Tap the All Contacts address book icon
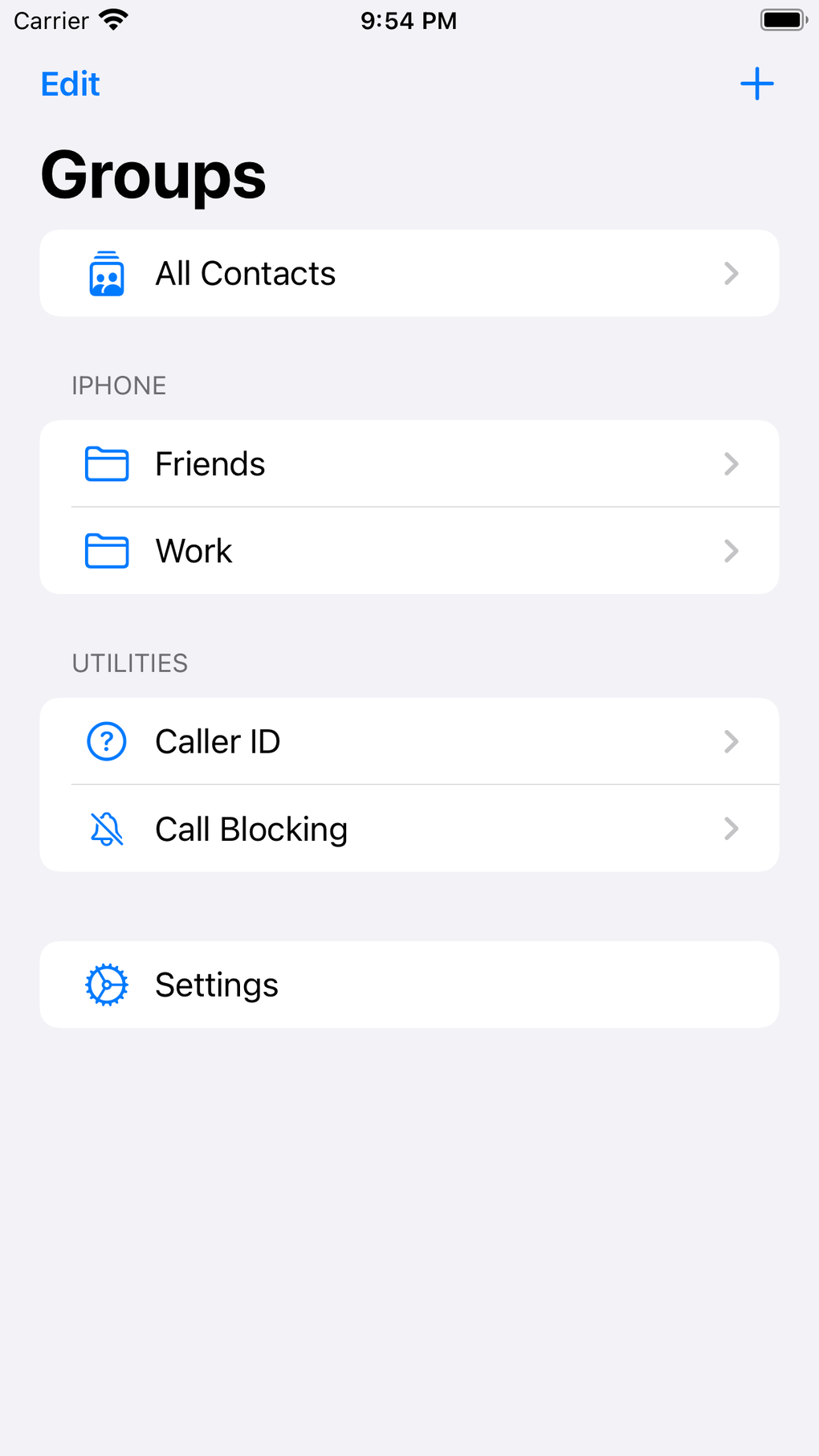This screenshot has width=819, height=1456. [x=106, y=273]
